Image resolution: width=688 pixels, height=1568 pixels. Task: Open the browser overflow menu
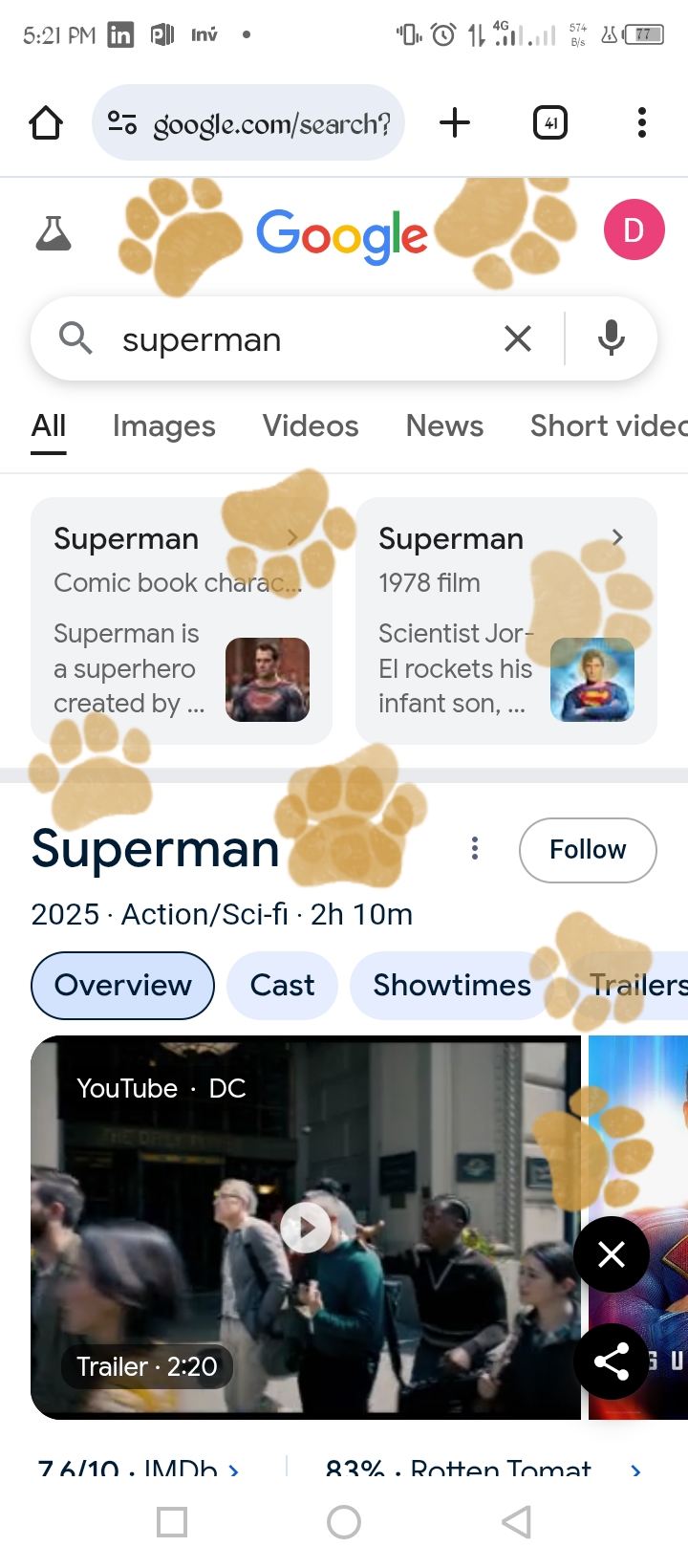click(x=641, y=122)
